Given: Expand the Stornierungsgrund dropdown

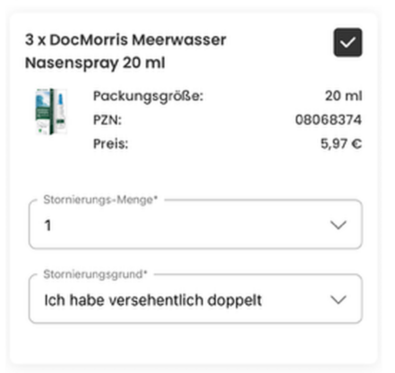Looking at the screenshot, I should (x=195, y=299).
